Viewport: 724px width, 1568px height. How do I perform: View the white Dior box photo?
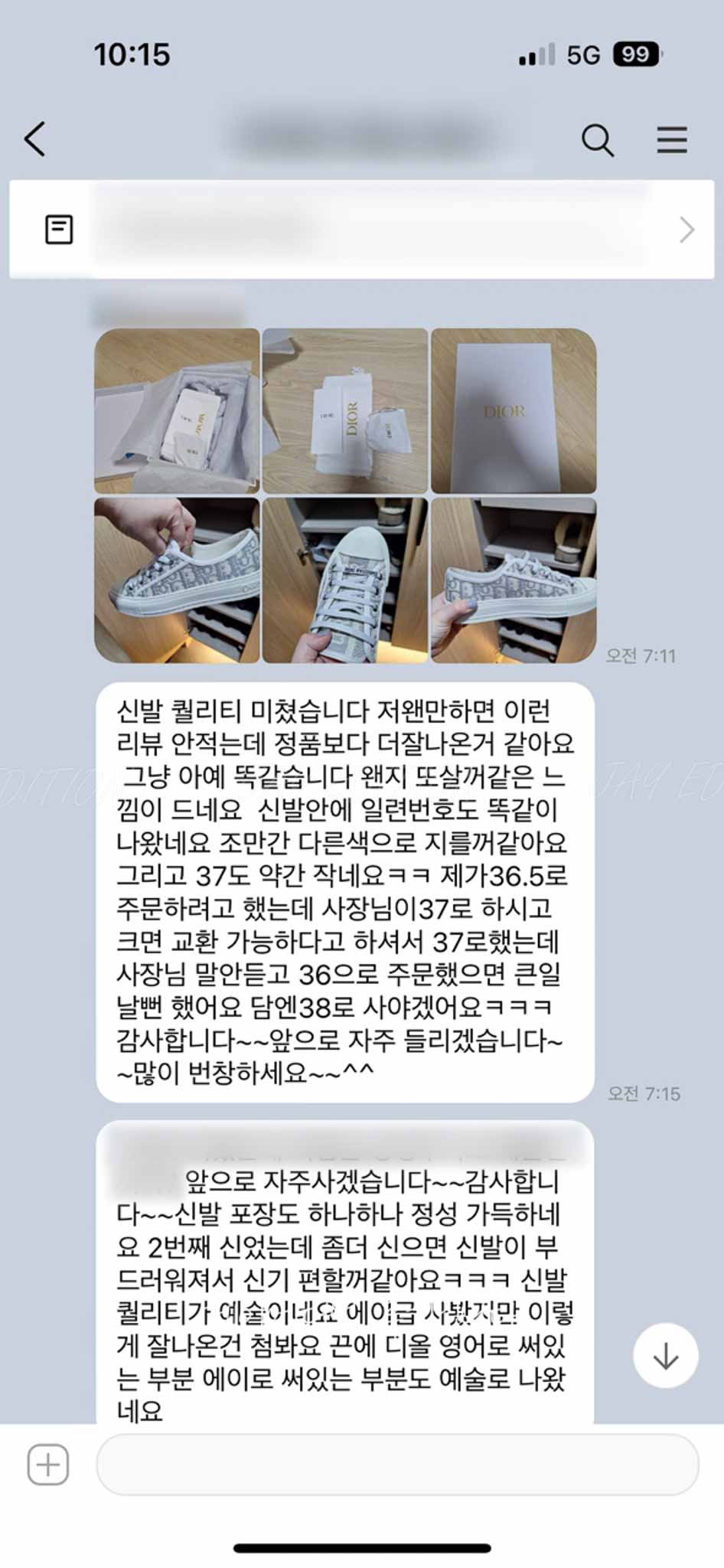514,411
